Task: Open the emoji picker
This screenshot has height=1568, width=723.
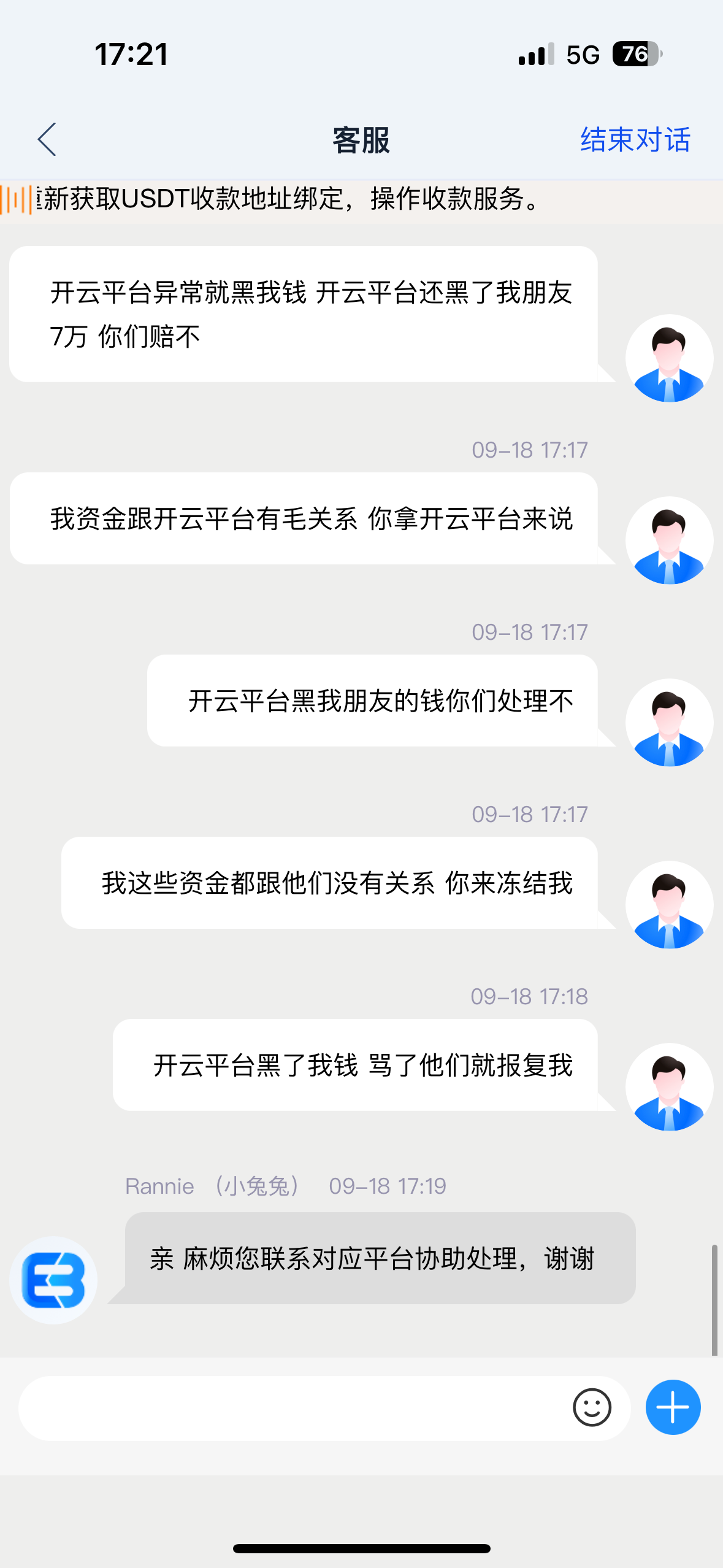Action: [x=592, y=1408]
